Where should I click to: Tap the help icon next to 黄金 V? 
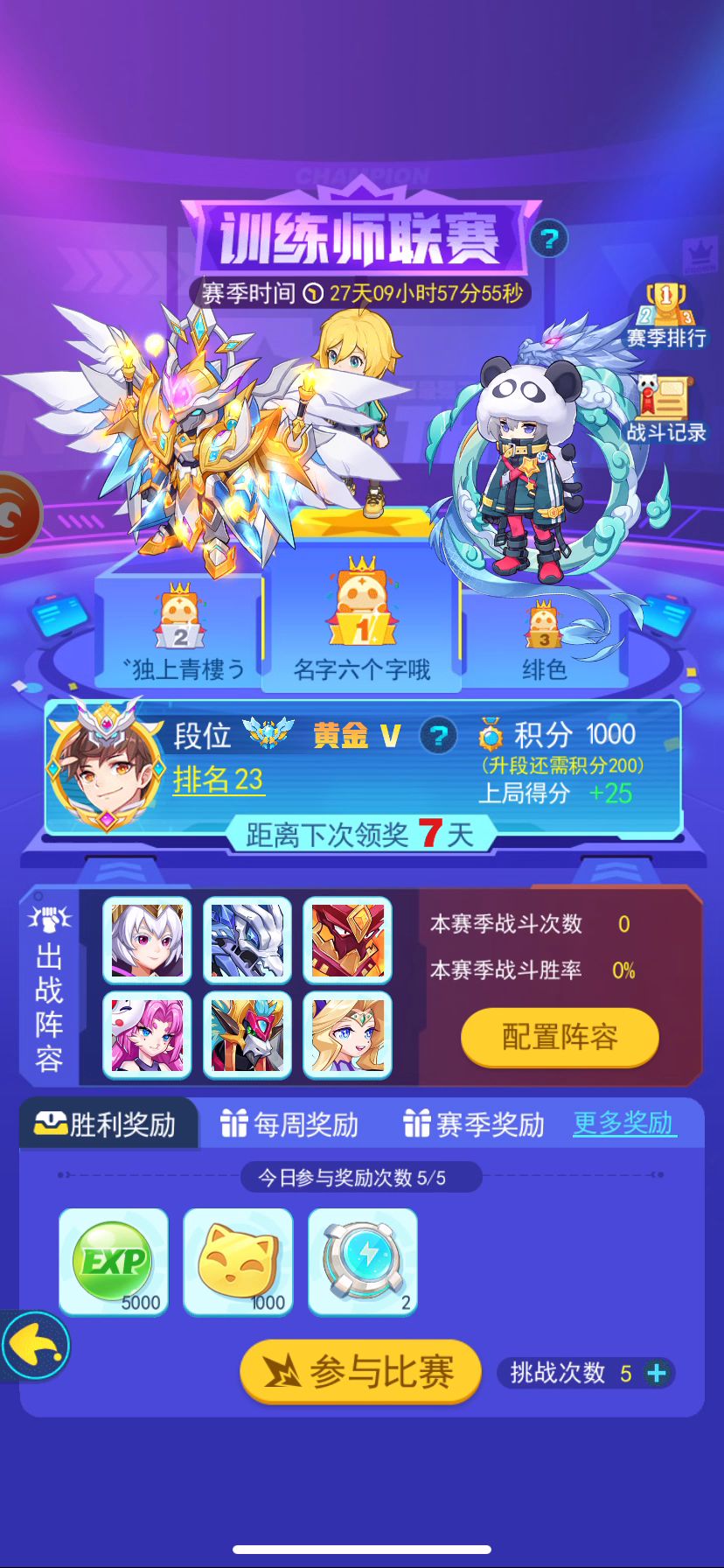tap(438, 736)
